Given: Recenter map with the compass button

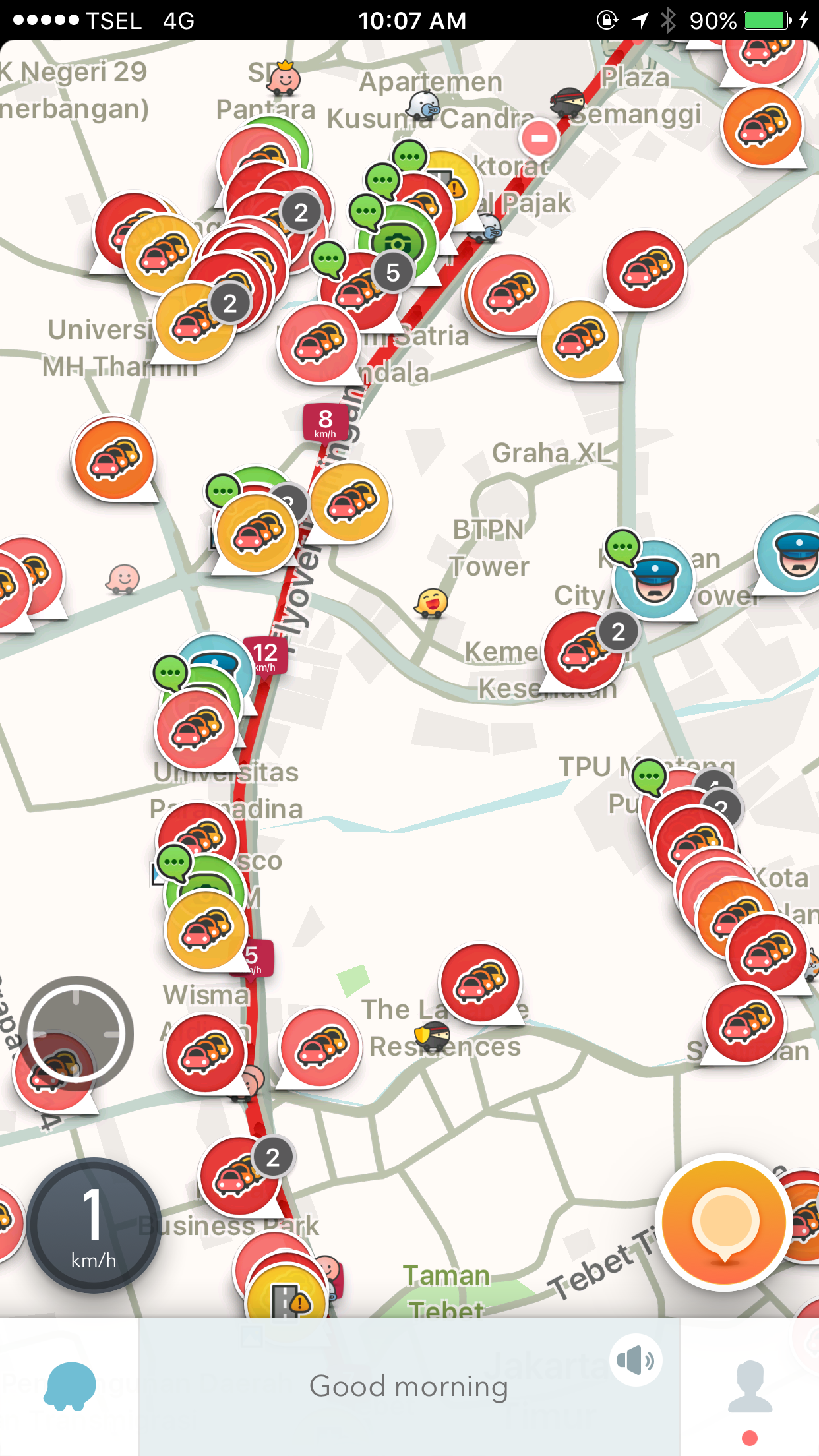Looking at the screenshot, I should (x=76, y=1034).
